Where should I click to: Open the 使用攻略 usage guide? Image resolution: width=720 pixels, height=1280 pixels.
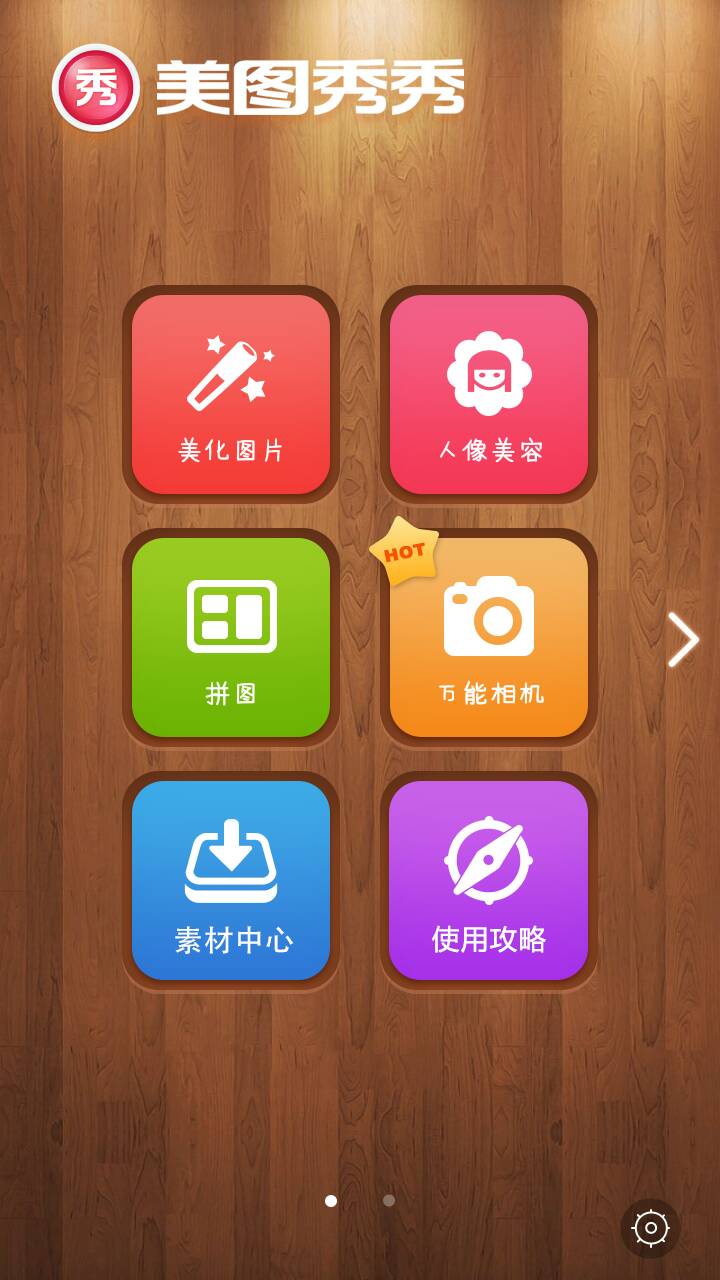pyautogui.click(x=488, y=878)
